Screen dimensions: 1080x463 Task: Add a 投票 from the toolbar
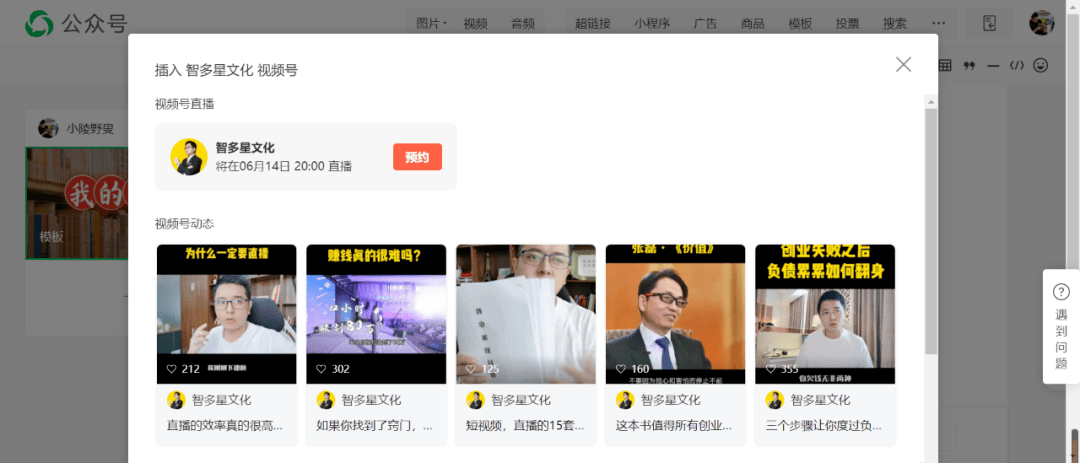pyautogui.click(x=847, y=23)
